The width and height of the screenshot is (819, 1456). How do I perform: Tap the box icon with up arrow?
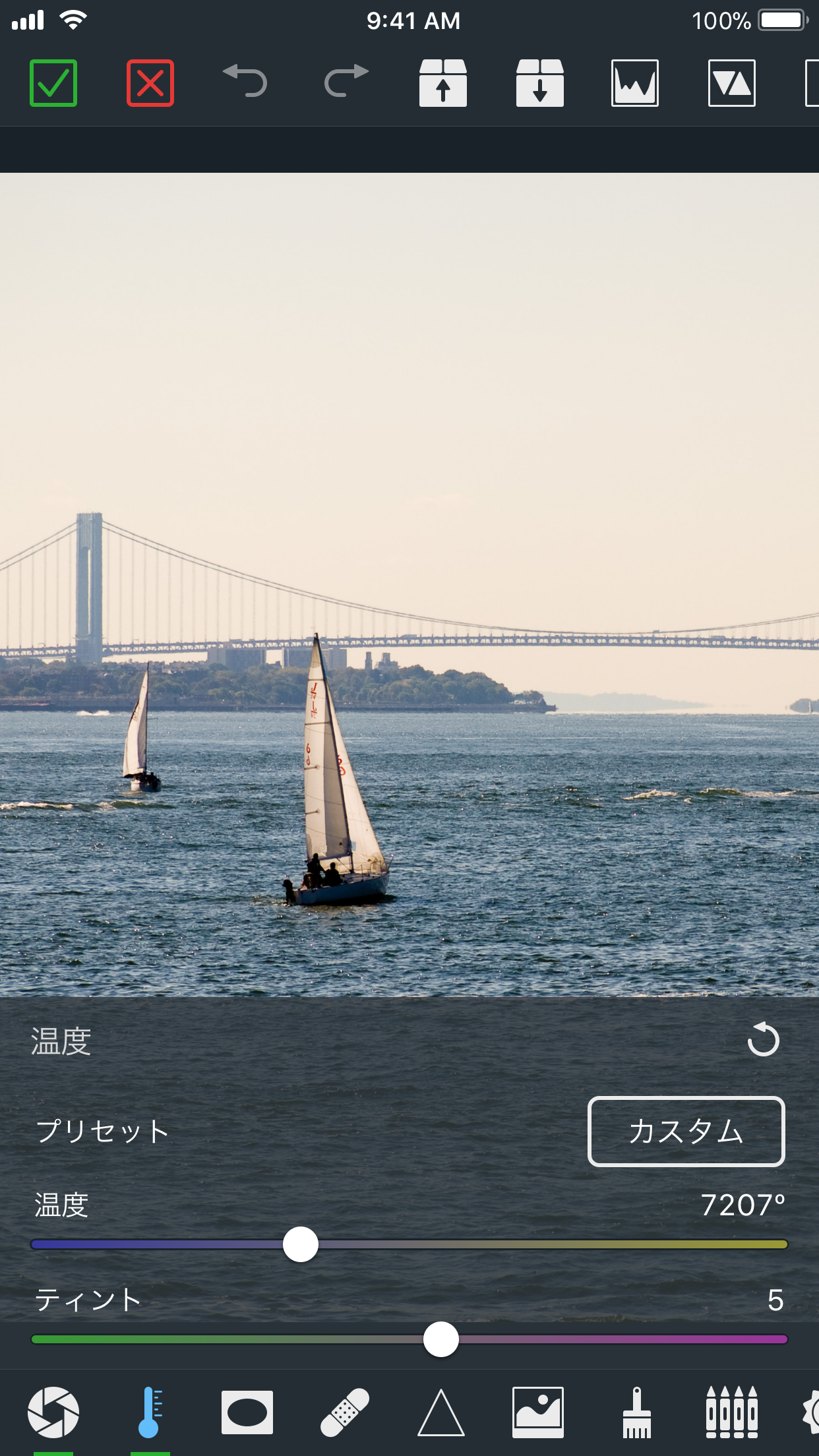coord(443,83)
